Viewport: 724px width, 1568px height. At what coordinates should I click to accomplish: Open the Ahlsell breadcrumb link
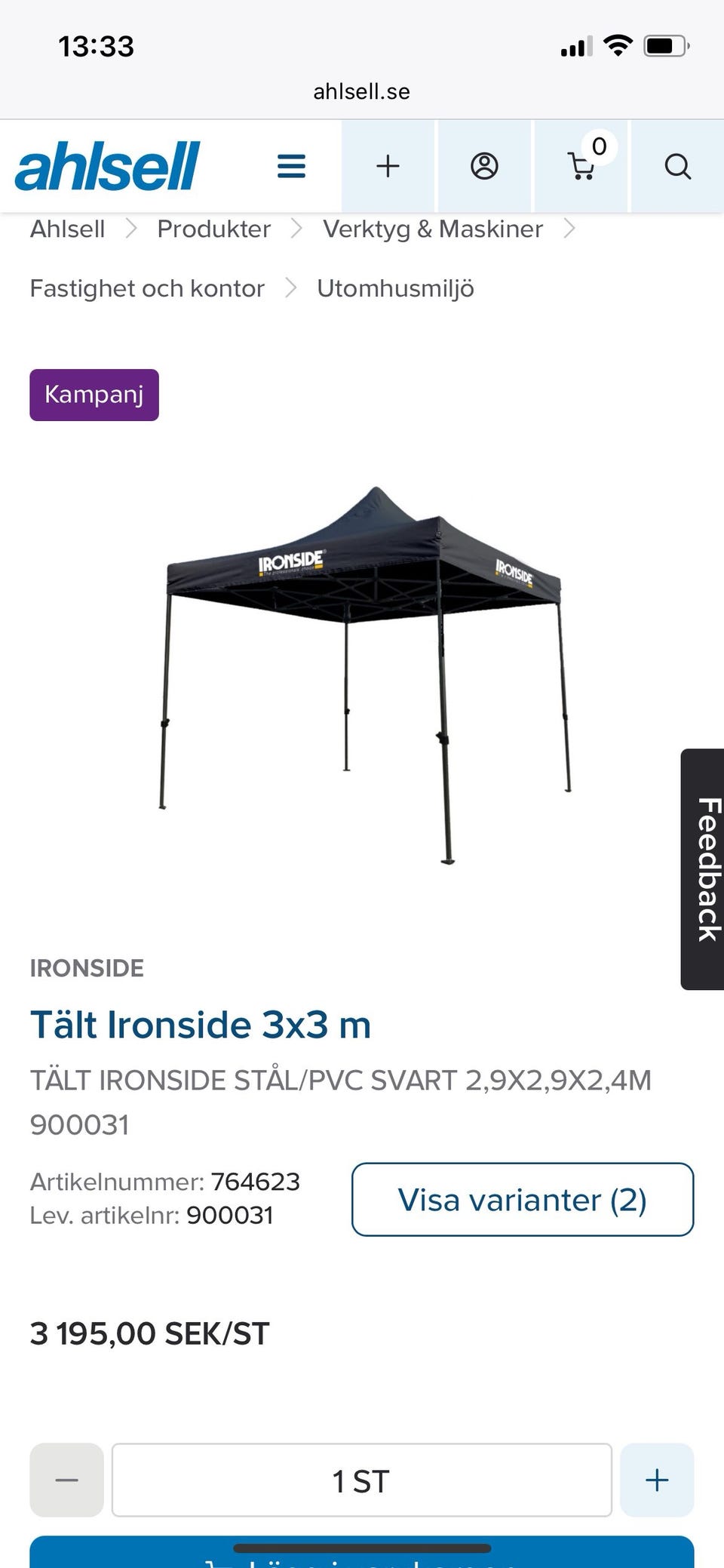click(67, 229)
